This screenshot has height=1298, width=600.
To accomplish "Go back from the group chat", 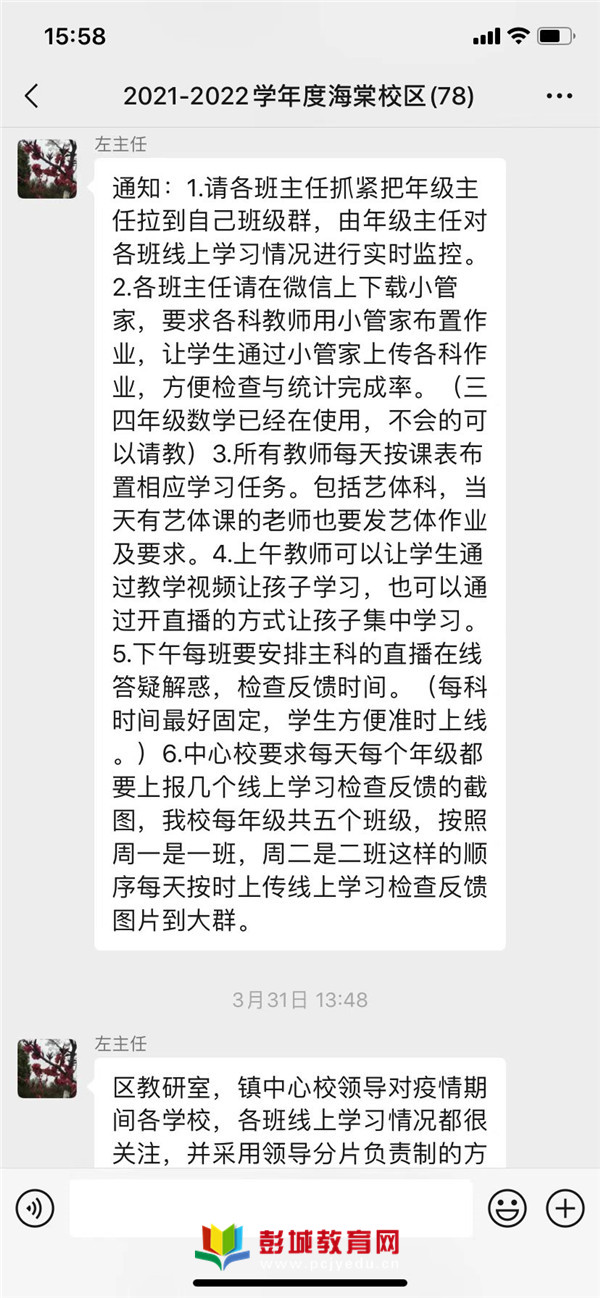I will 31,96.
